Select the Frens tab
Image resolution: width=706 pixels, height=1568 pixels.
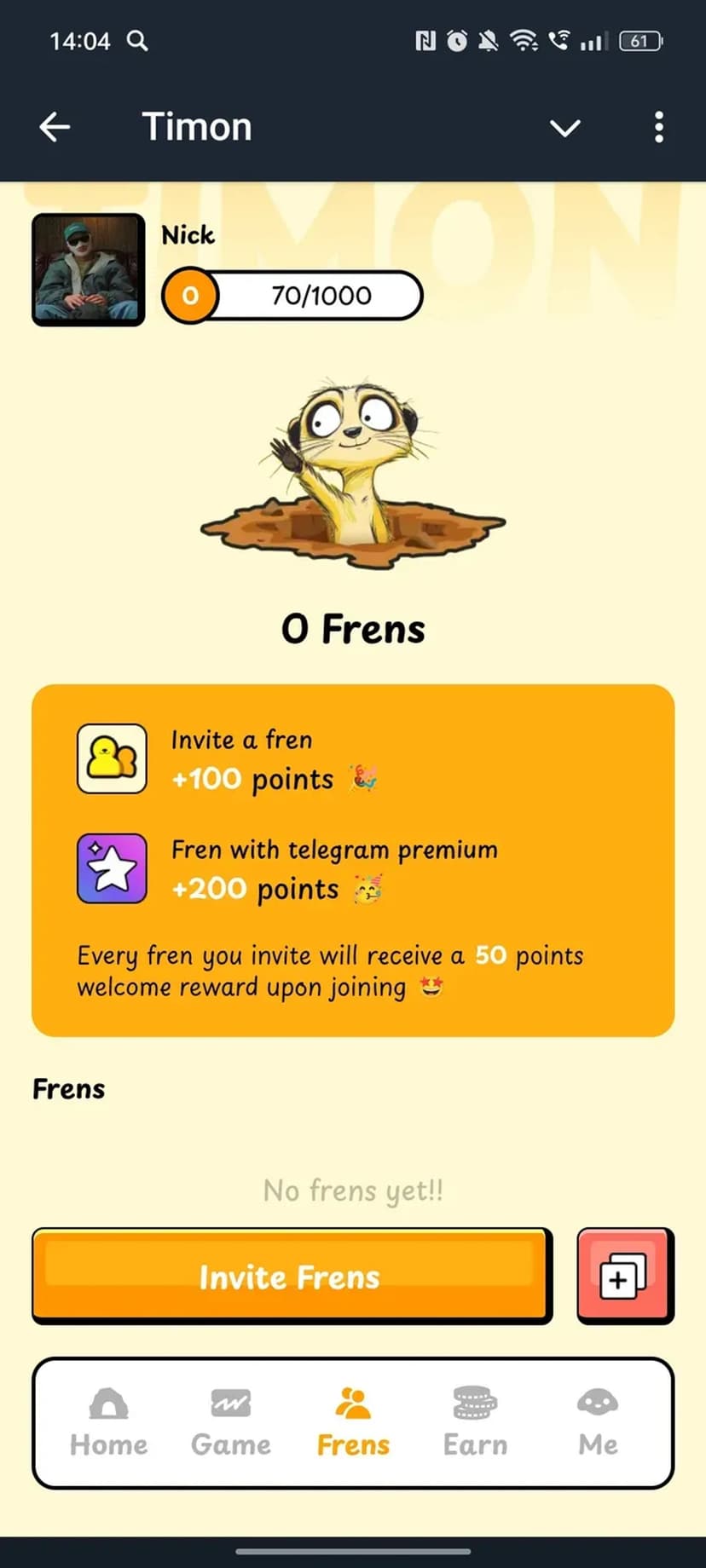tap(353, 1422)
